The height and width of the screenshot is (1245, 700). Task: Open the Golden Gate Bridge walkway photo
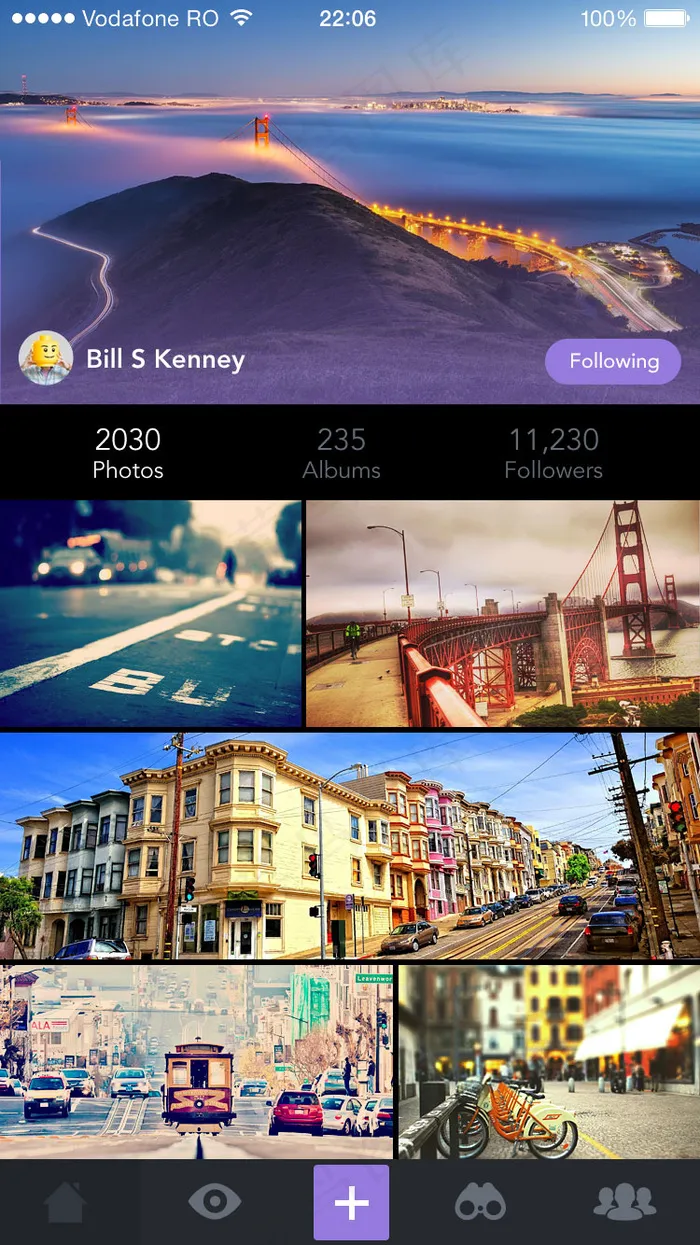pos(502,613)
